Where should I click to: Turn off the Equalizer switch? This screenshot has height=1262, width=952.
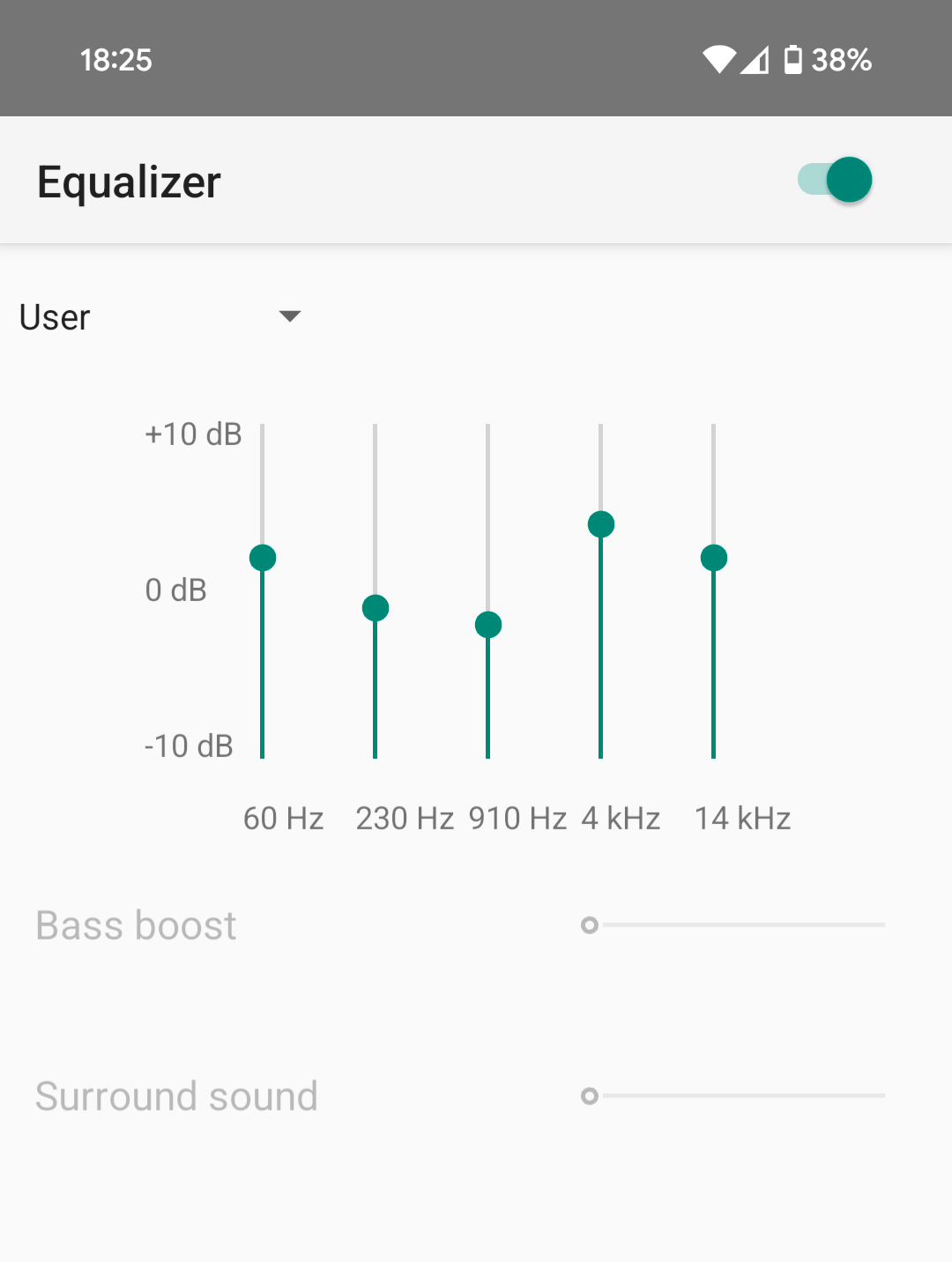835,180
